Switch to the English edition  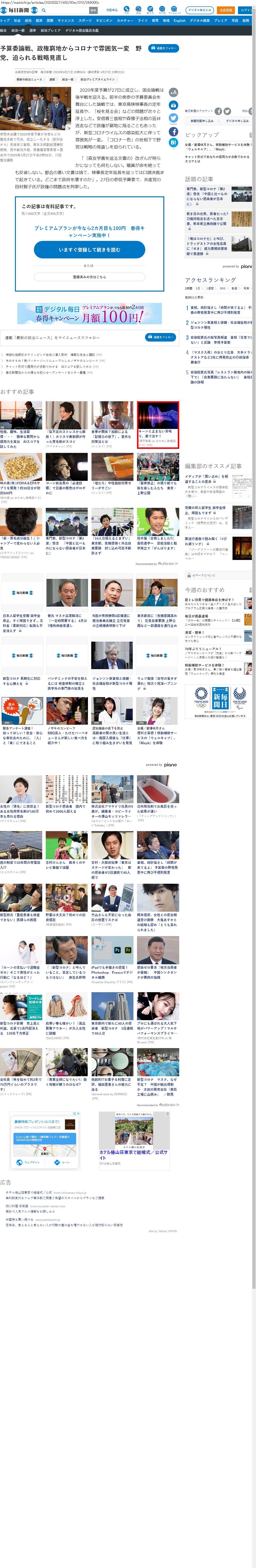click(179, 21)
